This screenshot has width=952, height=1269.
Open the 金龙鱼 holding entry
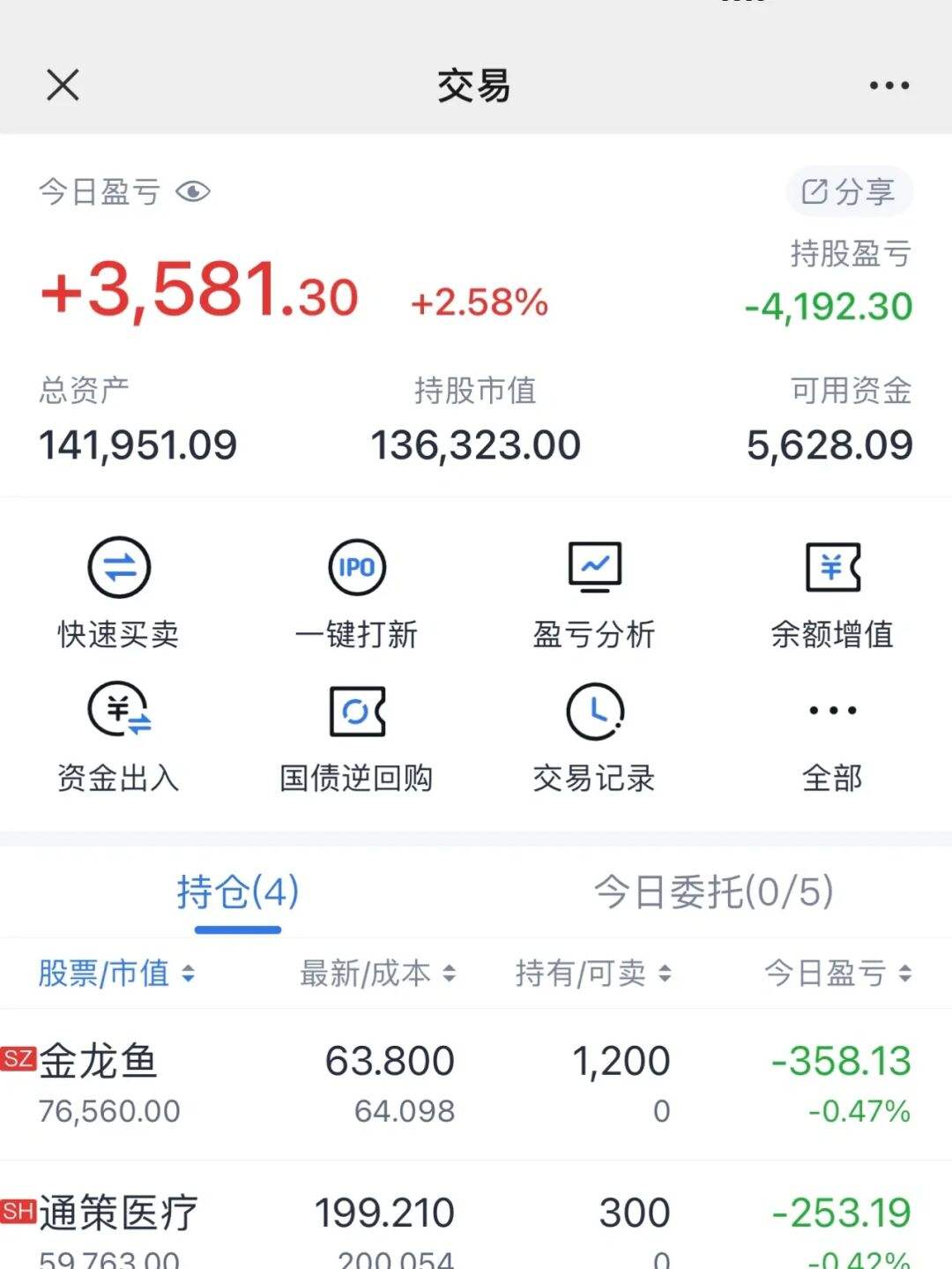click(x=476, y=1083)
